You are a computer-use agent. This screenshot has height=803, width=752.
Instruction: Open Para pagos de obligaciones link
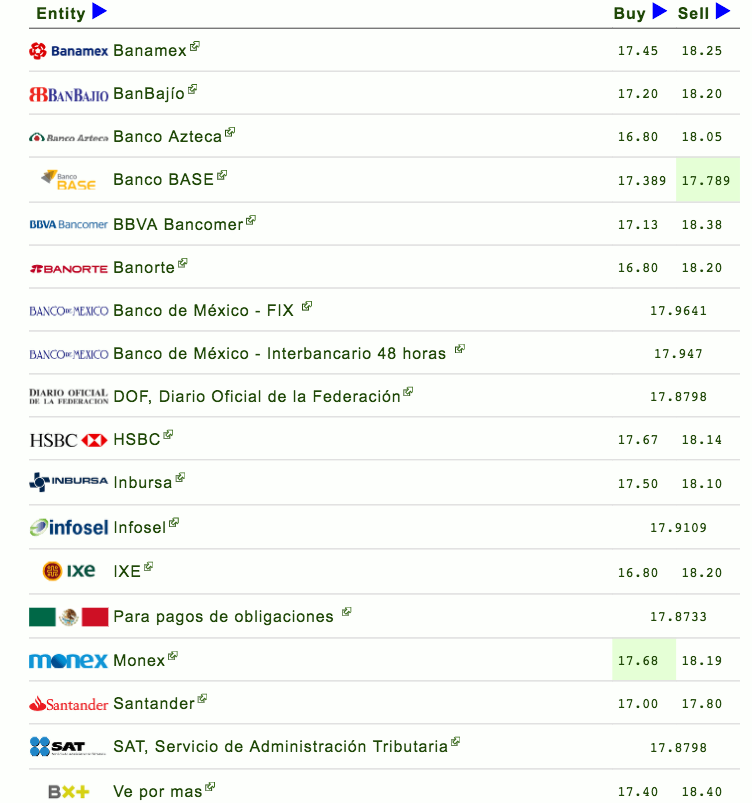click(x=224, y=616)
